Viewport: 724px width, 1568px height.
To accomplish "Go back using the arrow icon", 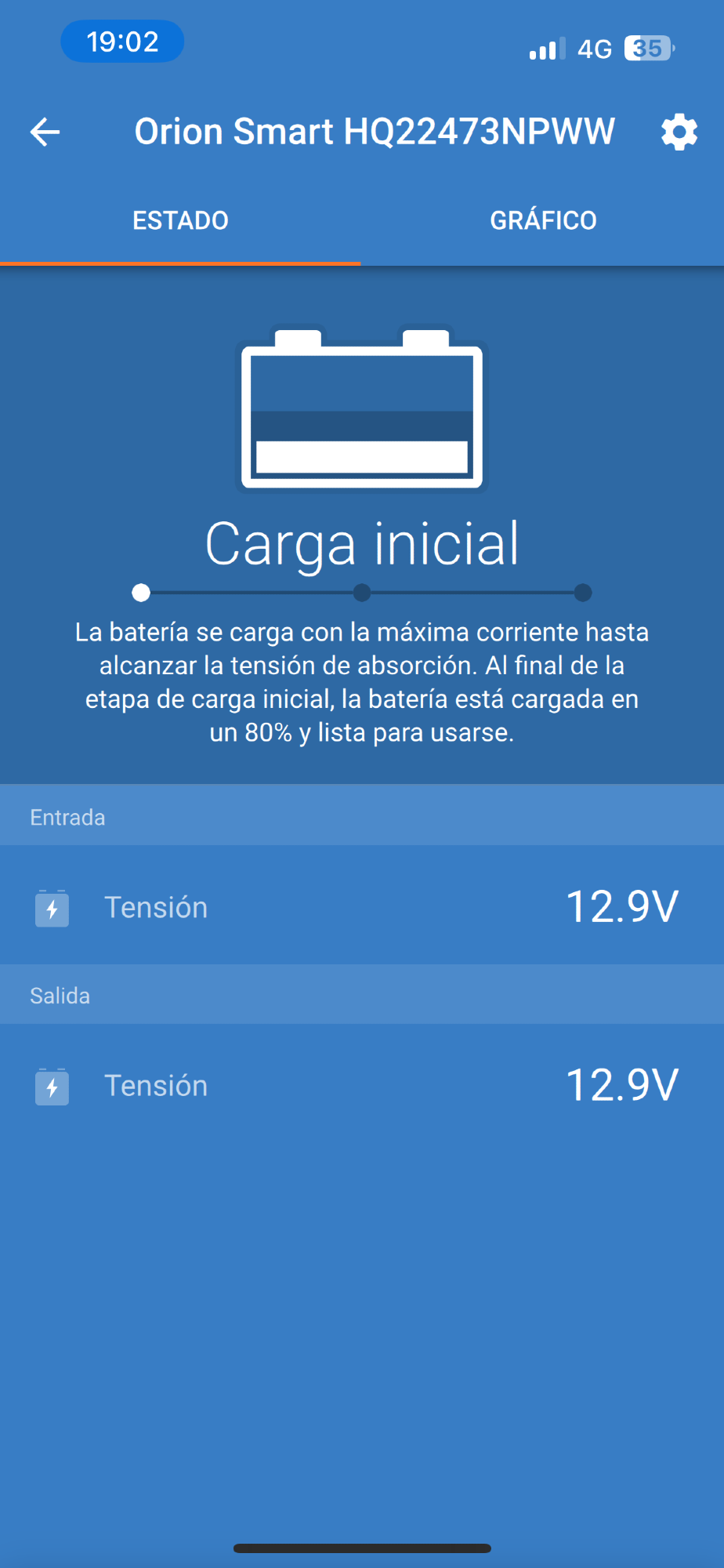I will point(45,132).
